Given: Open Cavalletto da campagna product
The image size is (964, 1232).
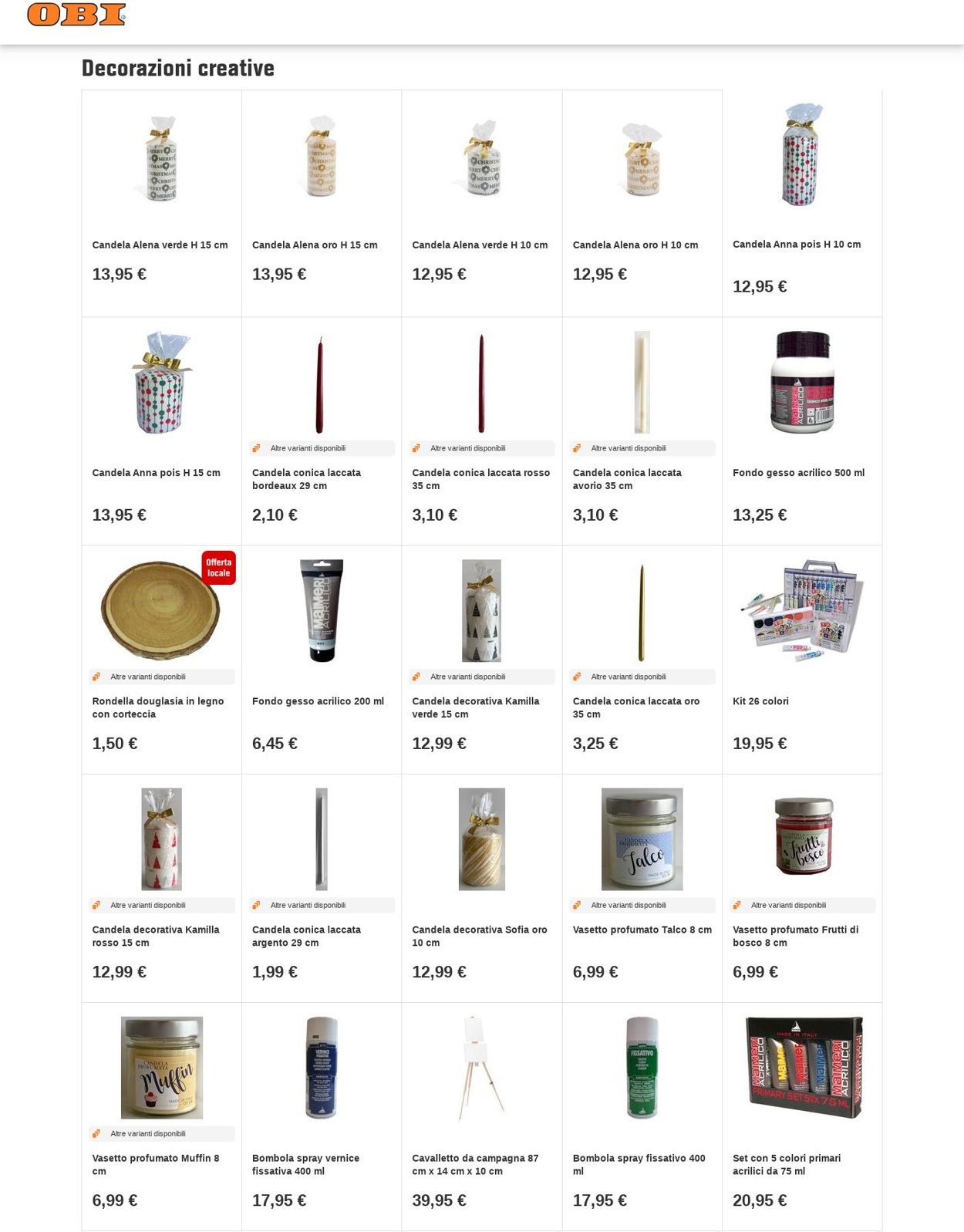Looking at the screenshot, I should 475,1163.
